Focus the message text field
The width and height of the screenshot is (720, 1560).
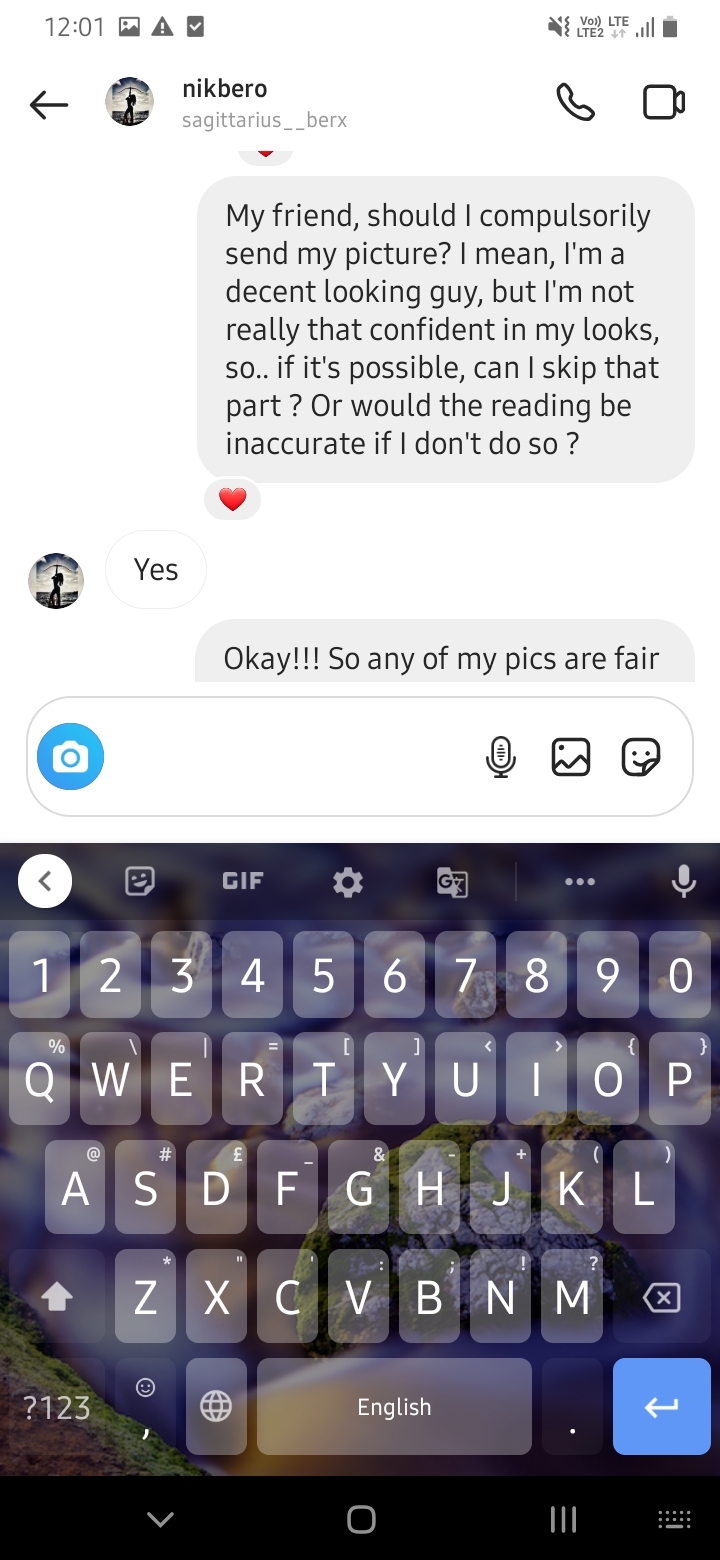click(290, 757)
